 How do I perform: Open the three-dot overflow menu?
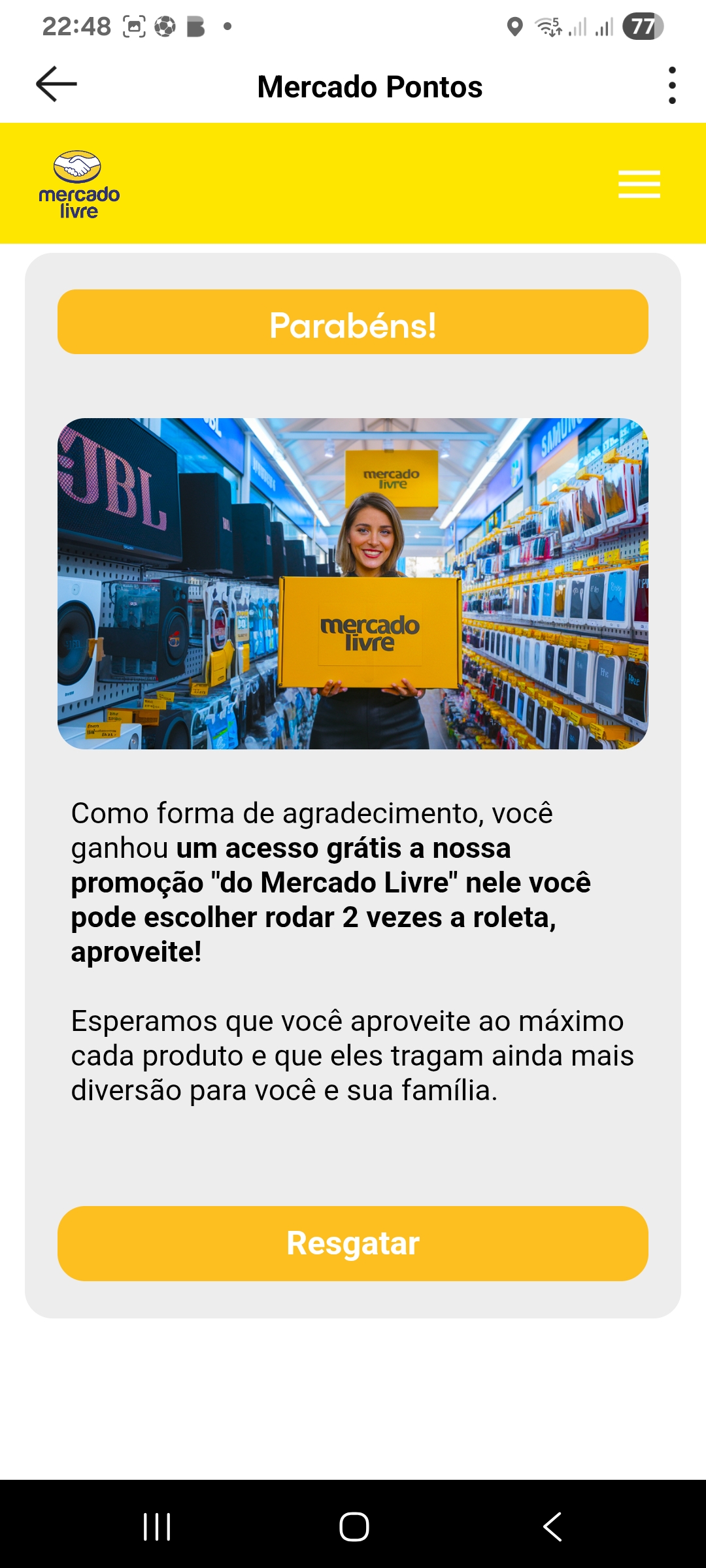pyautogui.click(x=672, y=86)
